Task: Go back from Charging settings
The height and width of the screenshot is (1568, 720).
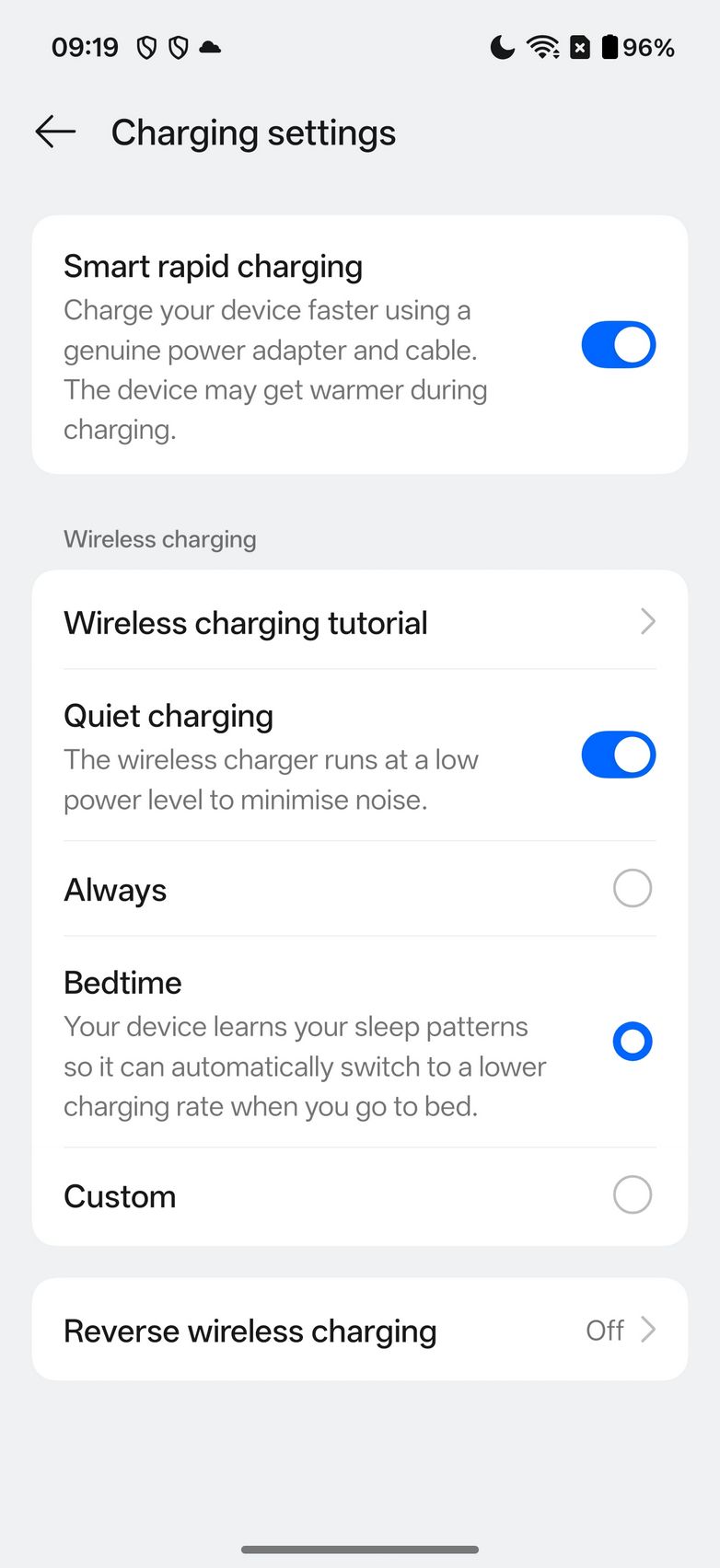Action: point(55,133)
